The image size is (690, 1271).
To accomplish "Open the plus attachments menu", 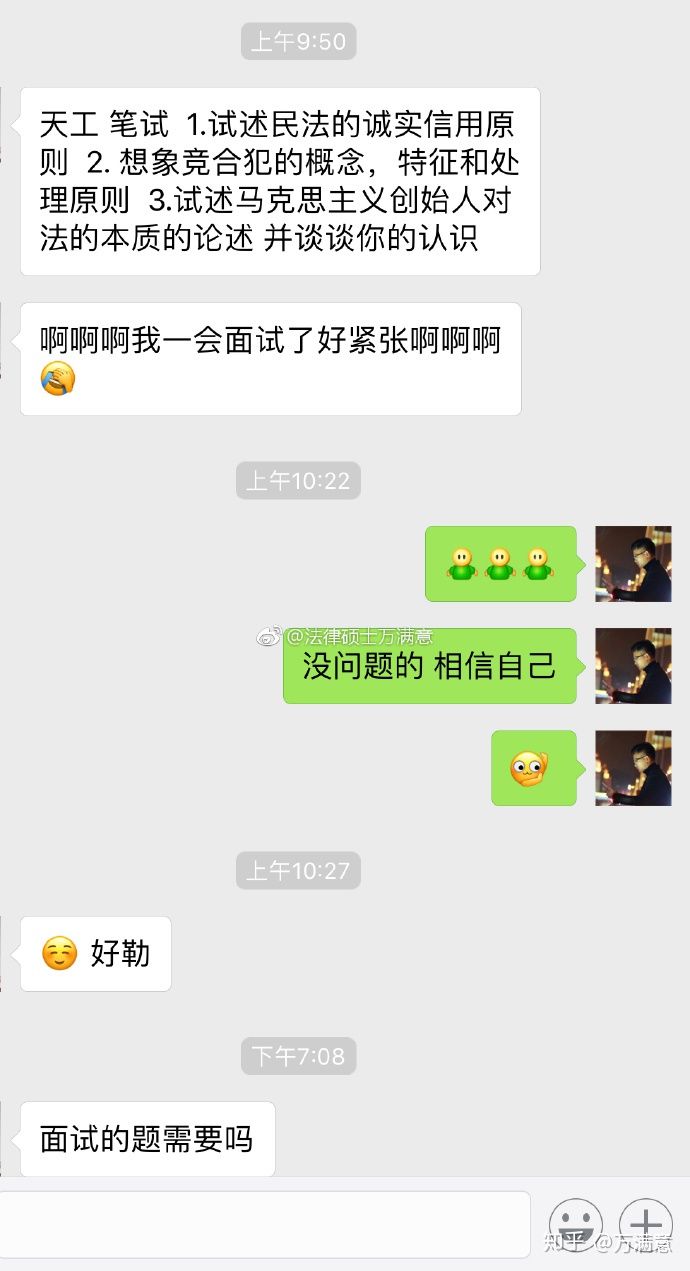I will [x=646, y=1224].
